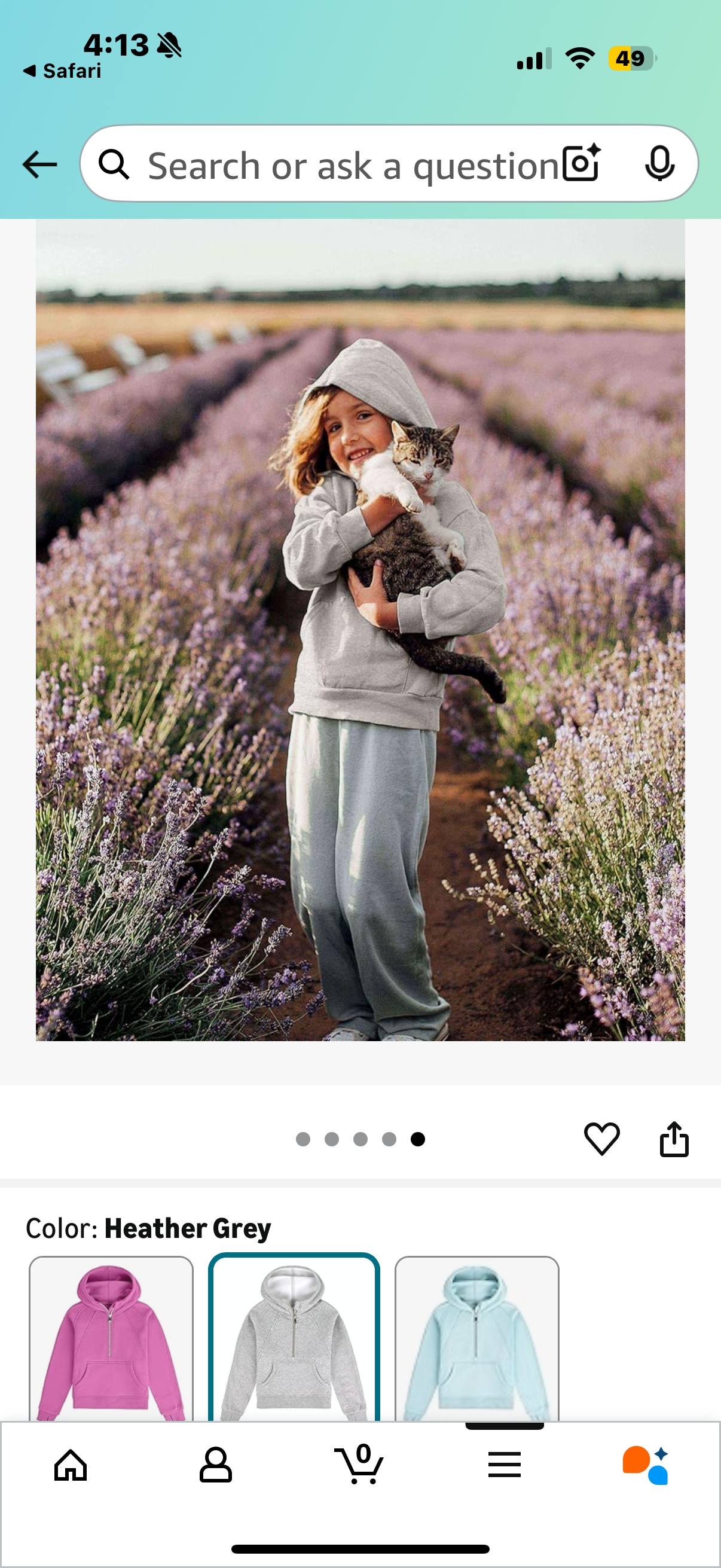Select the Heather Grey hoodie color
721x1568 pixels.
tap(294, 1339)
